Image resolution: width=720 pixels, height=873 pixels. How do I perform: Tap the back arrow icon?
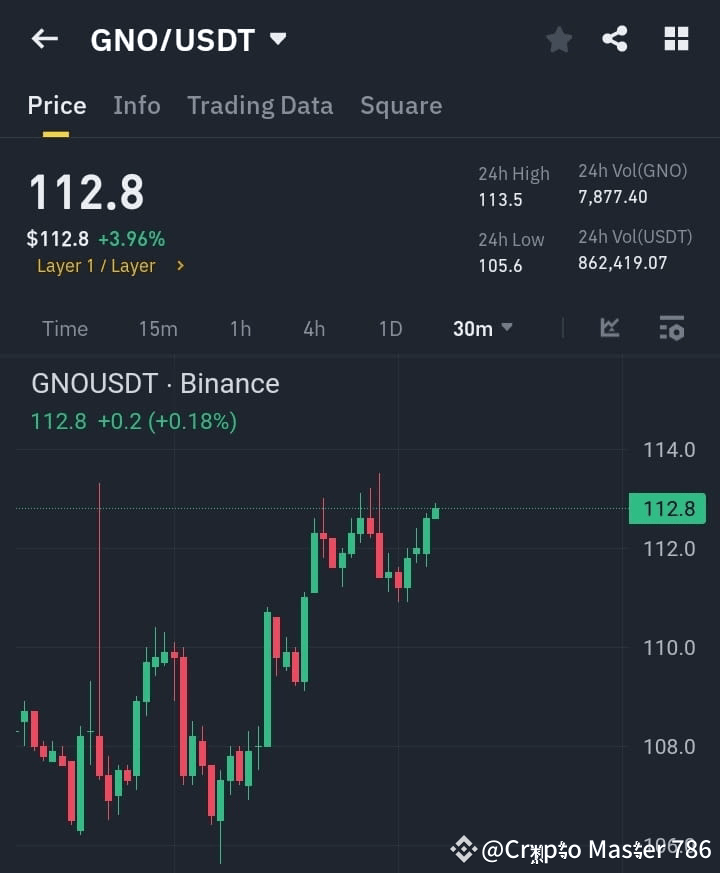point(41,39)
